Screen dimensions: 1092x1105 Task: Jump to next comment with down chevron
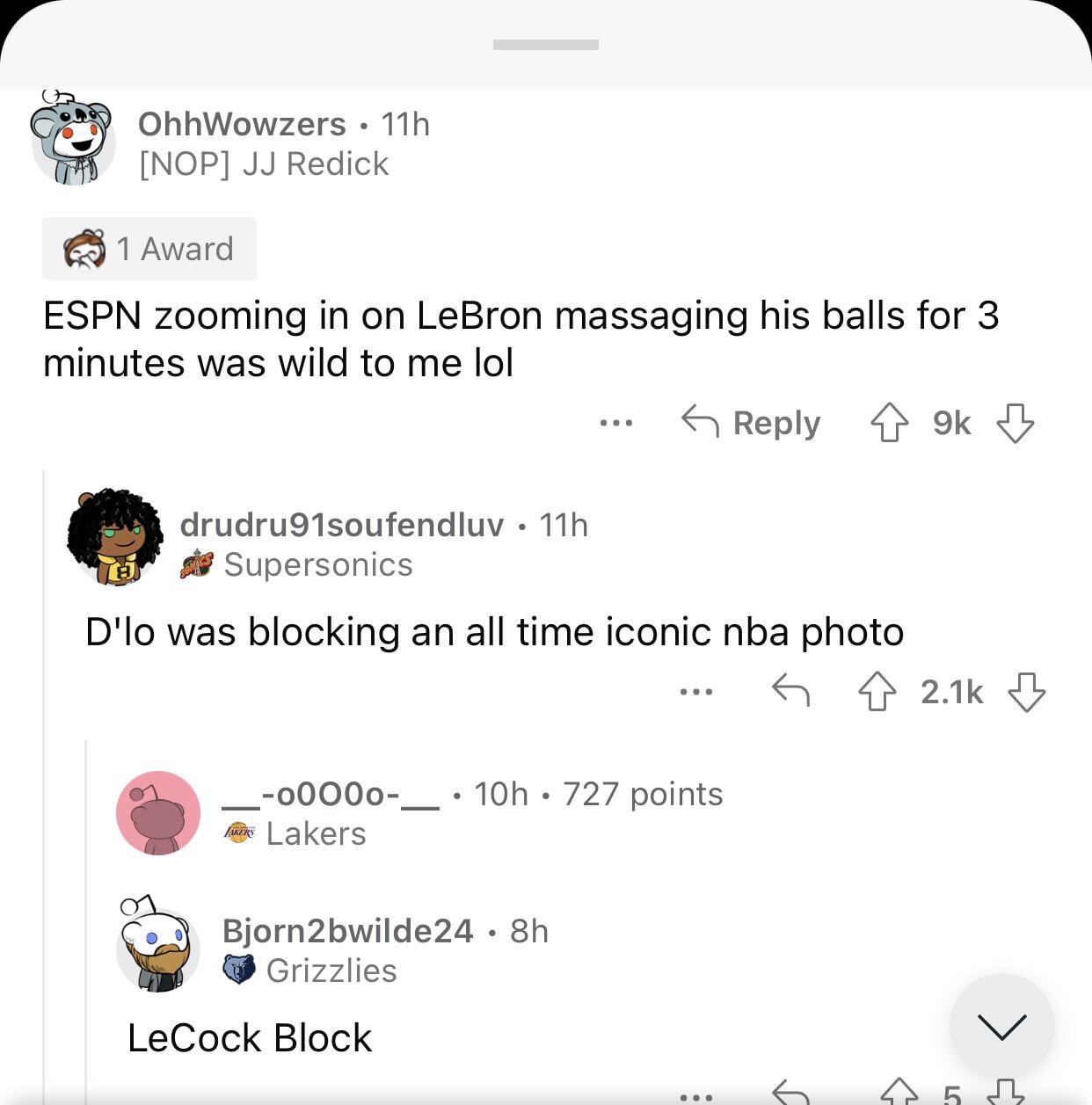pyautogui.click(x=1001, y=1025)
